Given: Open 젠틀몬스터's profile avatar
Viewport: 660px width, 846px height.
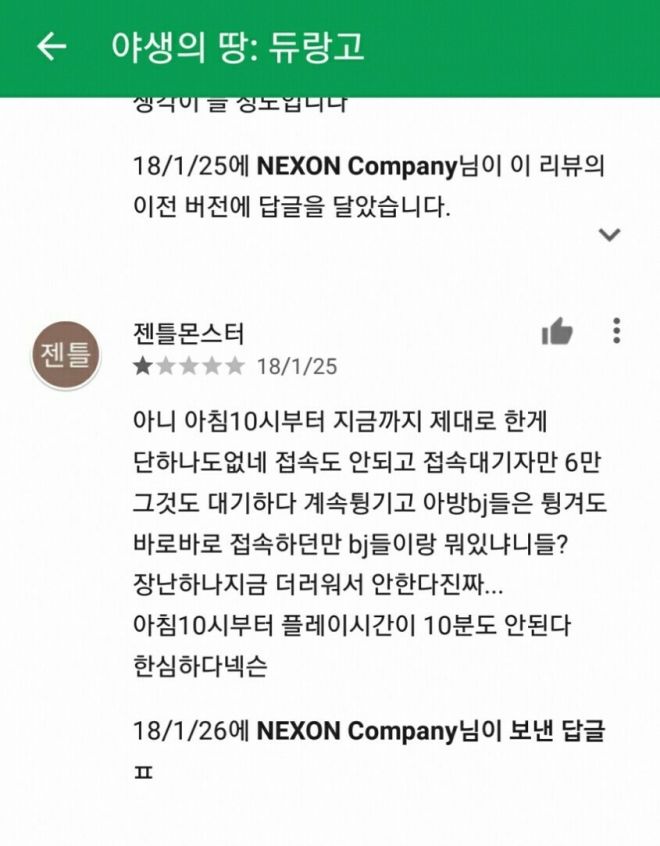Looking at the screenshot, I should (x=66, y=355).
